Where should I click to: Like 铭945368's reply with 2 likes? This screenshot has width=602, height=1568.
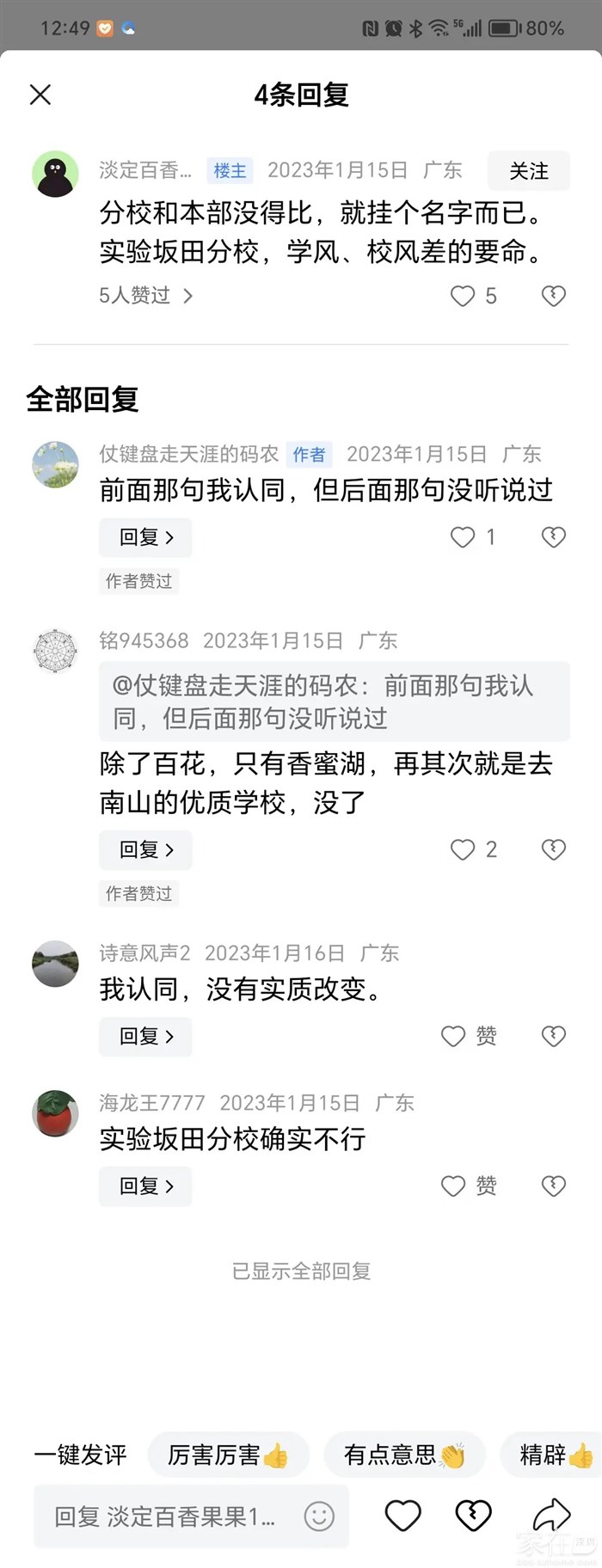464,849
